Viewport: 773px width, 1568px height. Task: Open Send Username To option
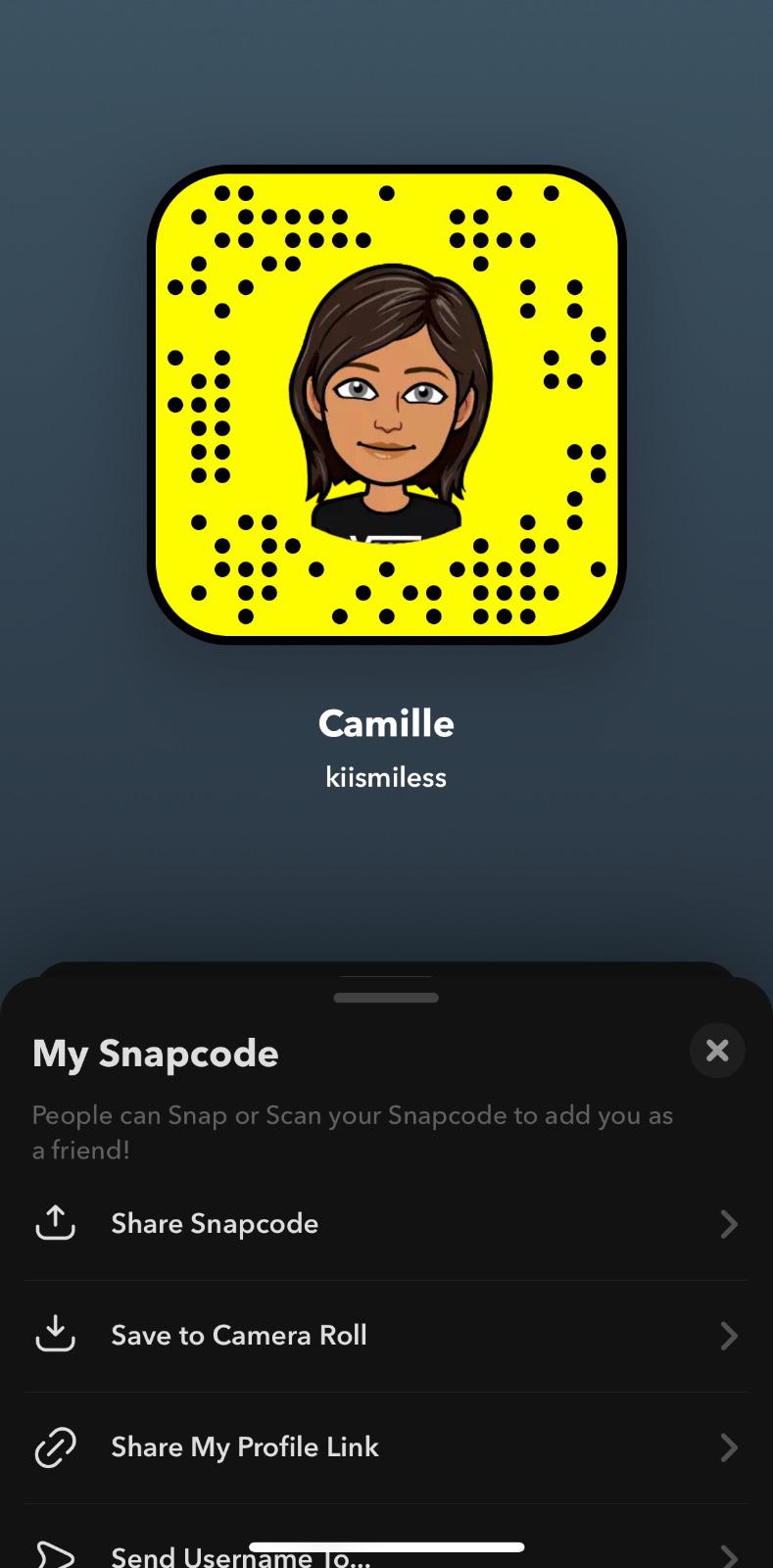(386, 1555)
